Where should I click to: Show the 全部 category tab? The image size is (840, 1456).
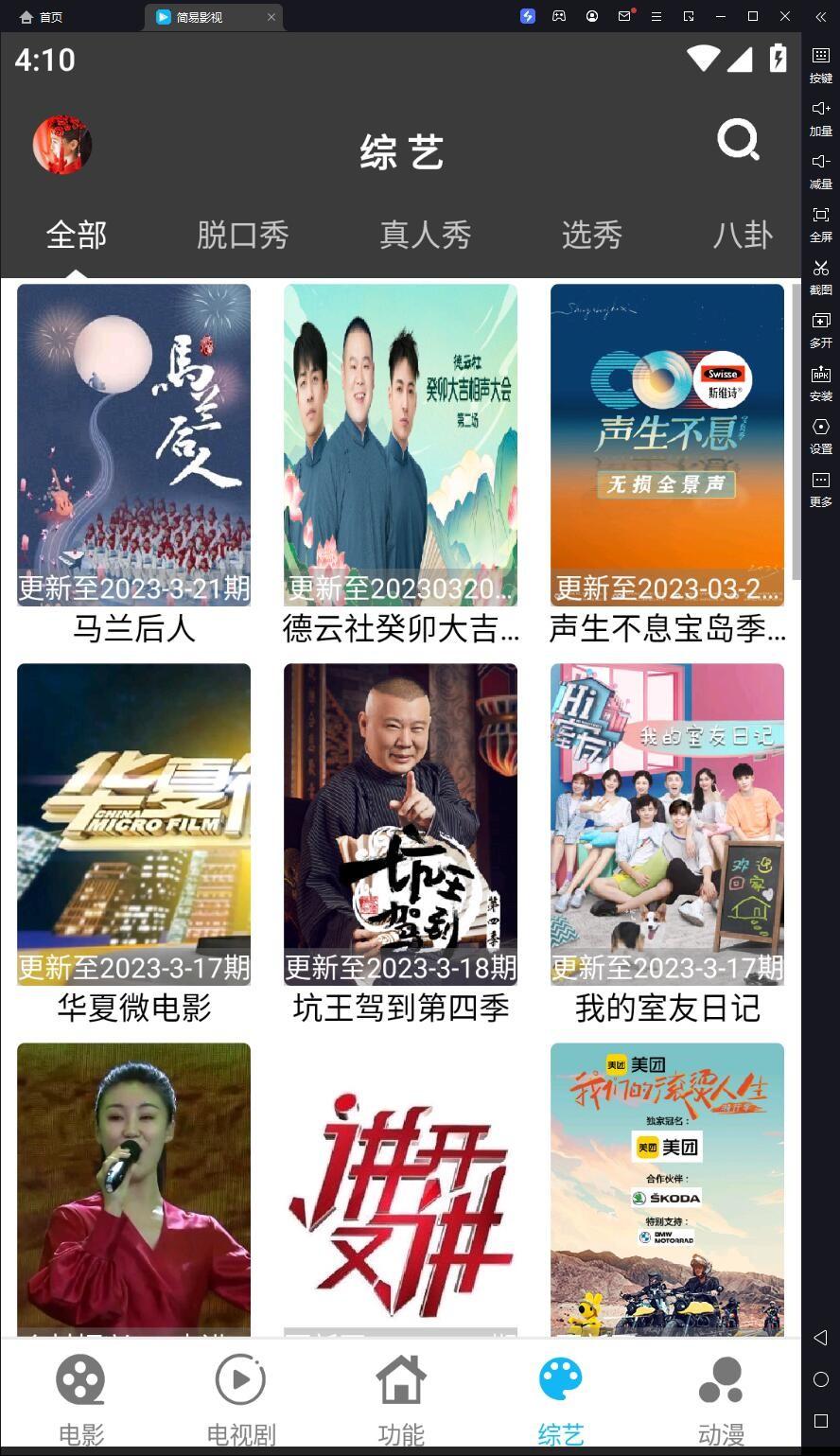[x=77, y=235]
